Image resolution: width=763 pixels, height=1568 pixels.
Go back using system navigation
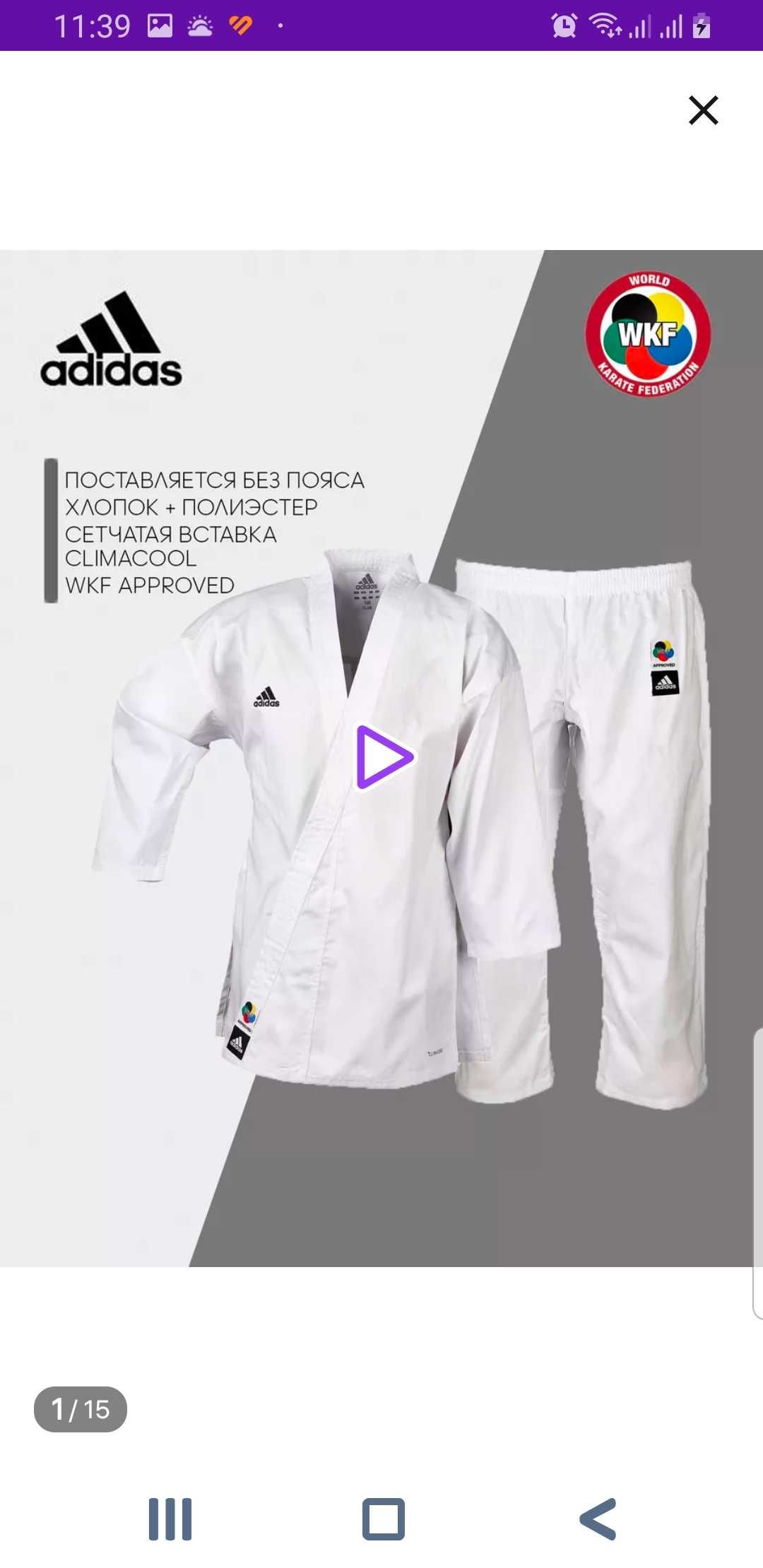pyautogui.click(x=598, y=1519)
